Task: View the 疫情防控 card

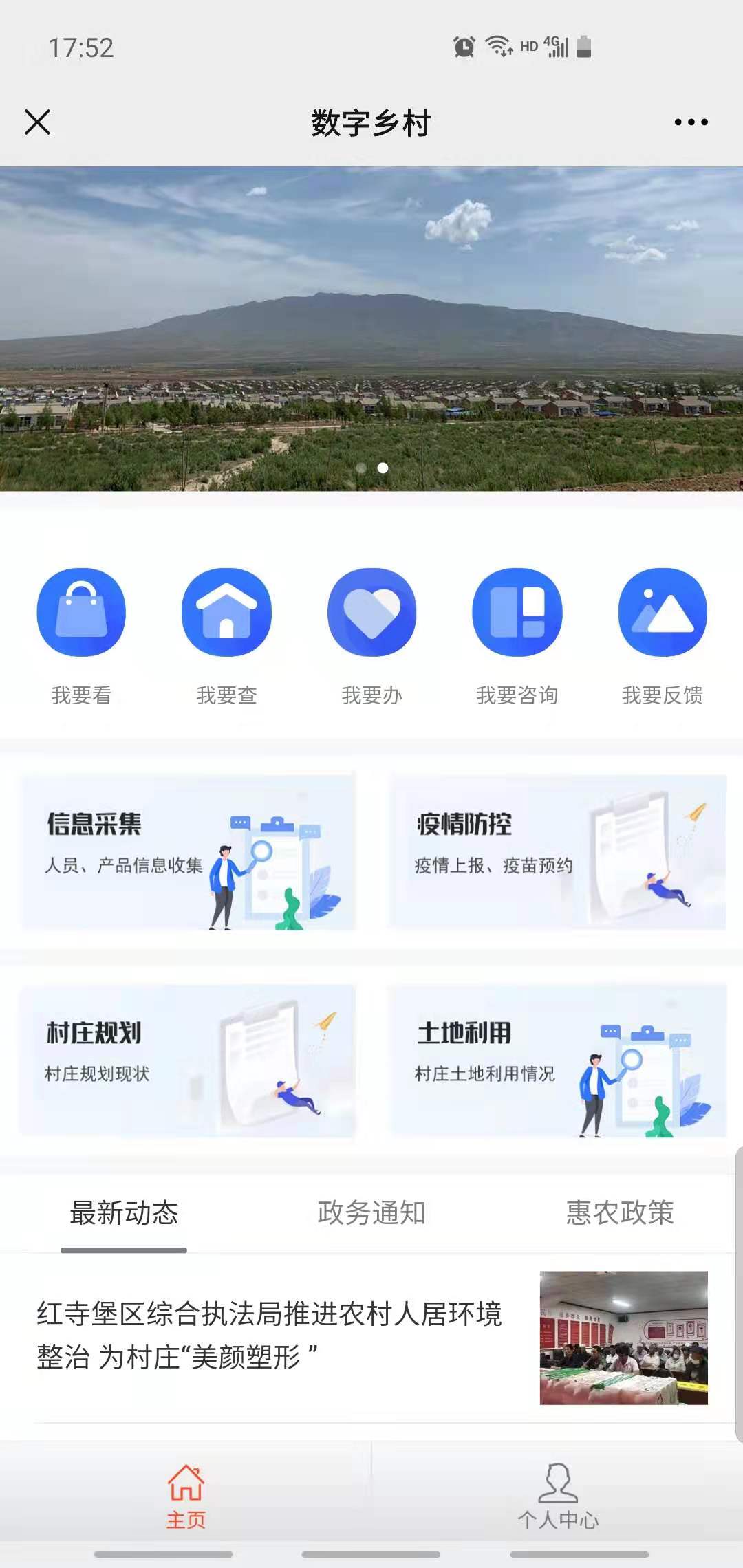Action: click(557, 851)
